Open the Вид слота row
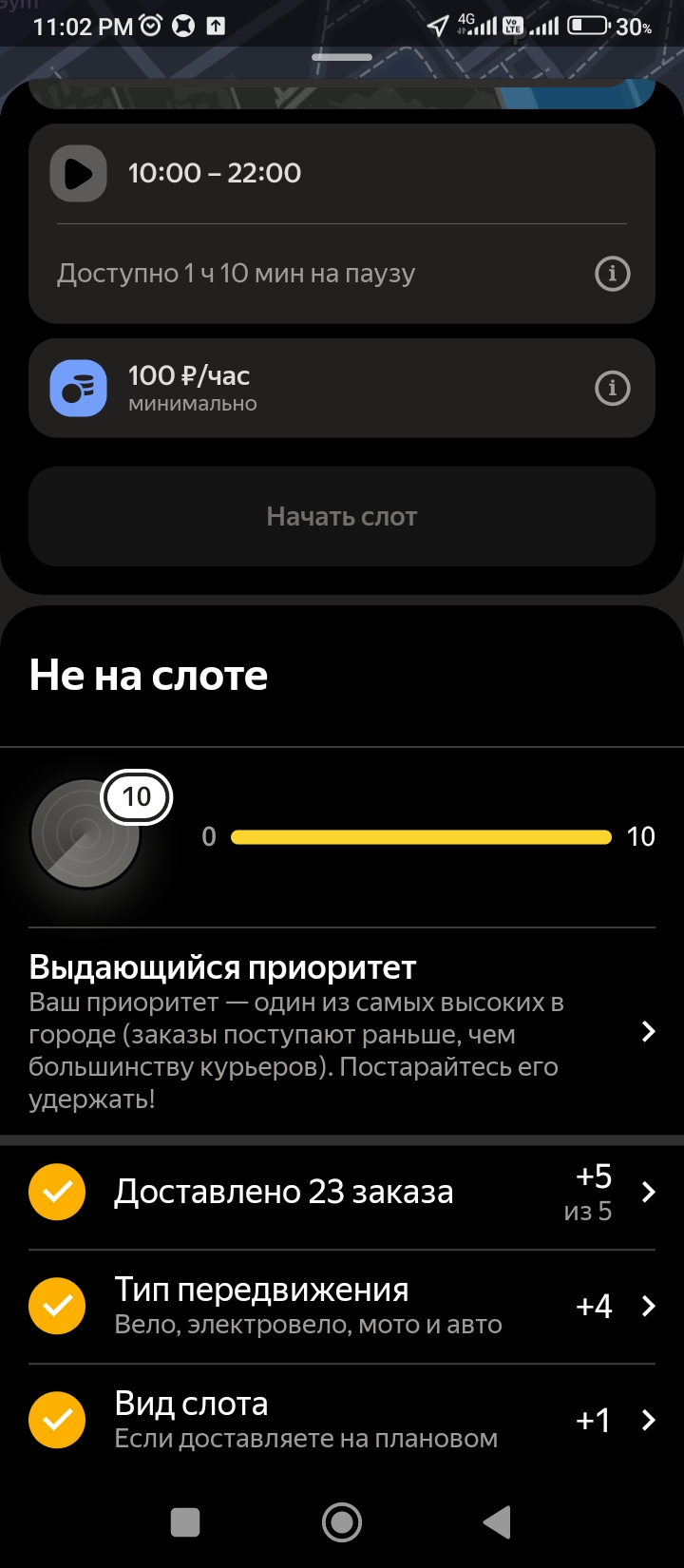This screenshot has width=684, height=1568. (342, 1421)
